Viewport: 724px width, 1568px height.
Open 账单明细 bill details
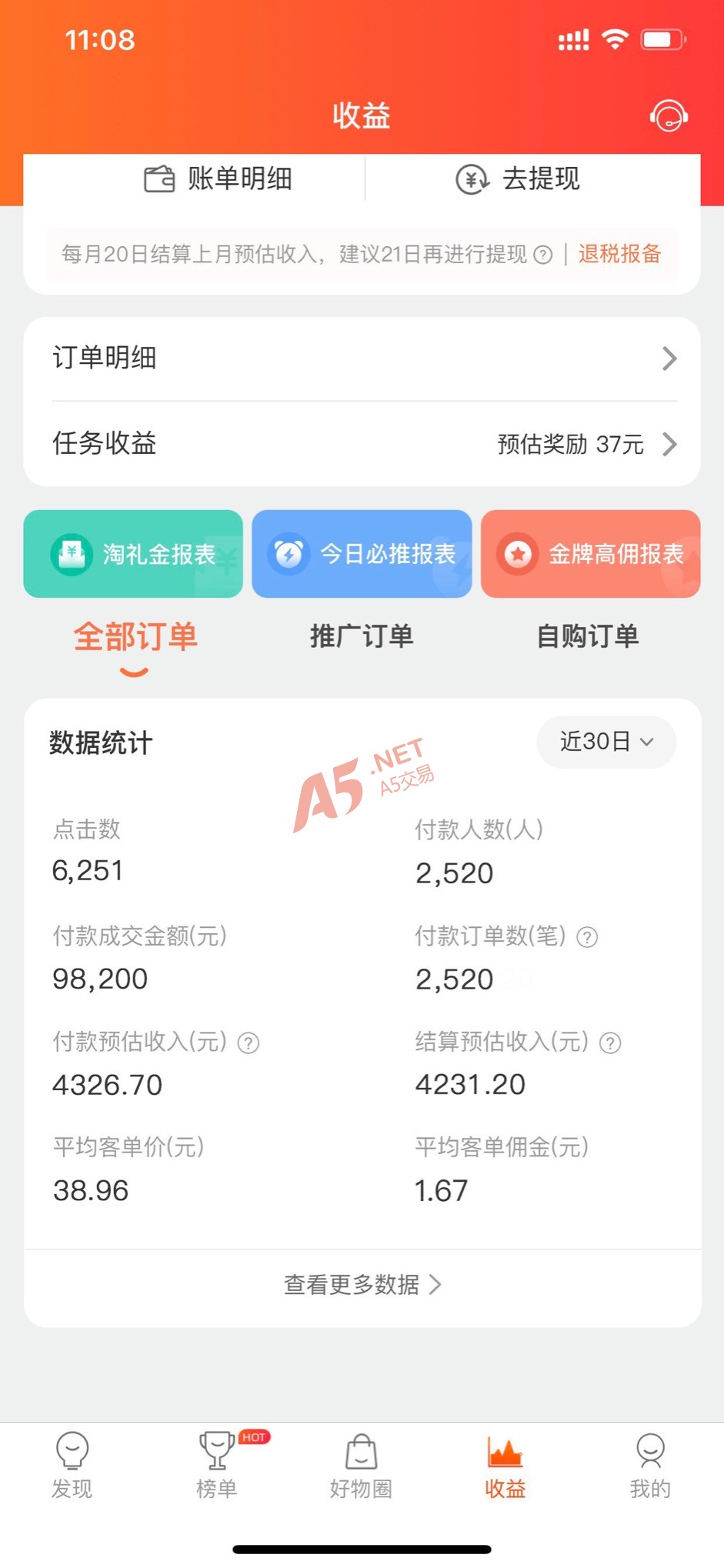pos(219,178)
